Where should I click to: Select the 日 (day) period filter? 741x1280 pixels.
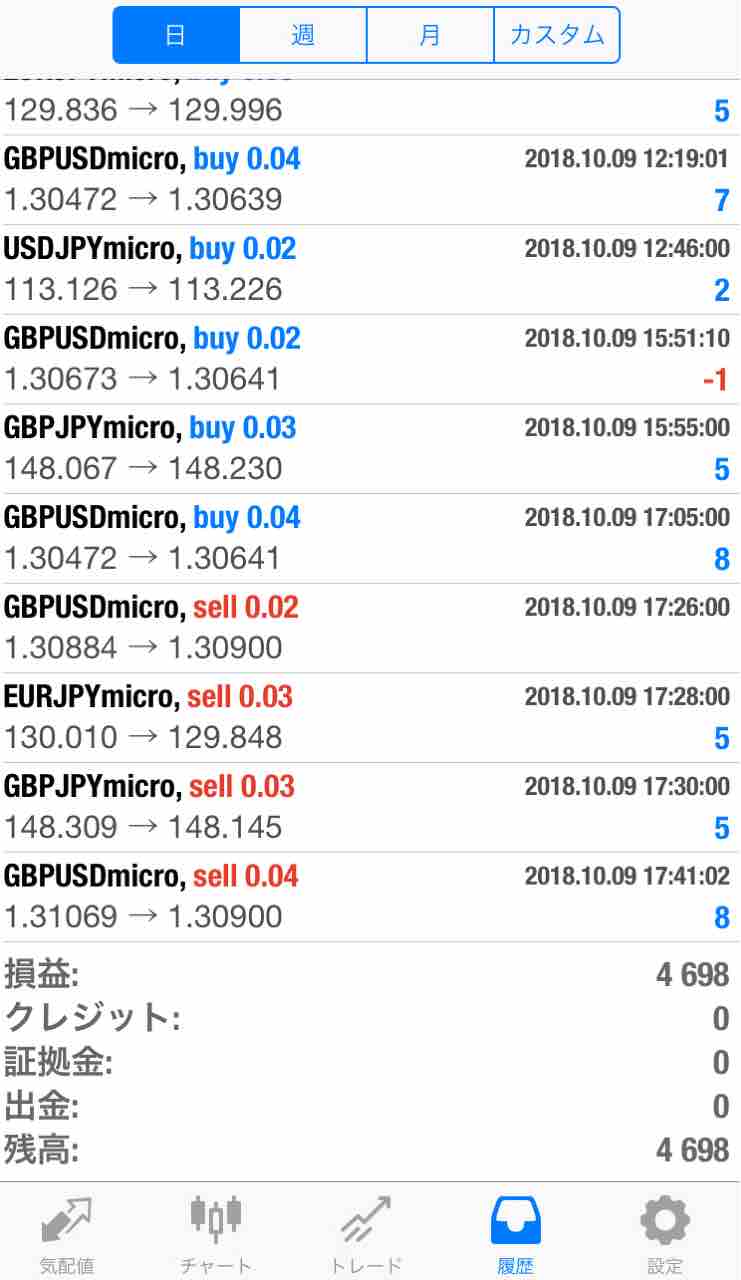(176, 35)
